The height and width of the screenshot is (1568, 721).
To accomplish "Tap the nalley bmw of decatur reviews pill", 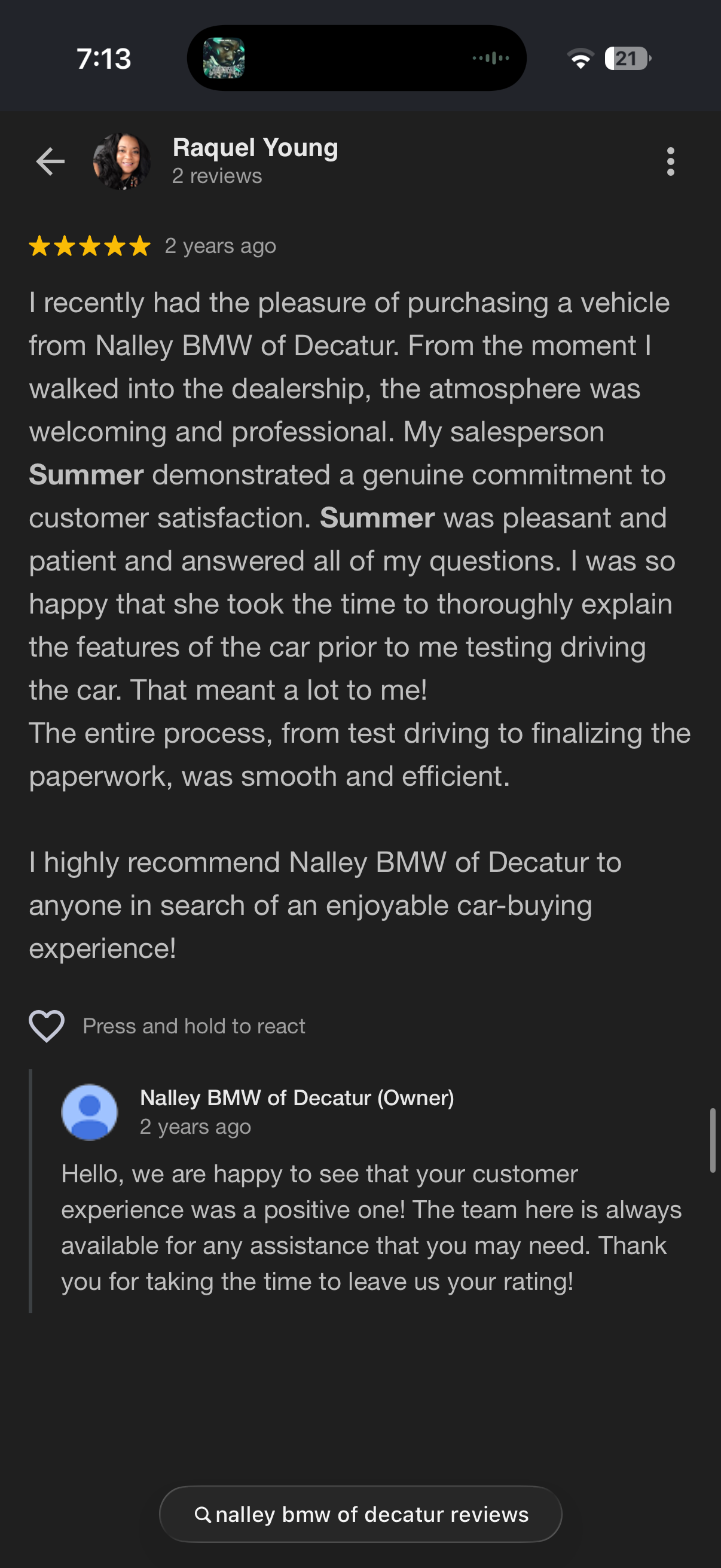I will point(361,1515).
